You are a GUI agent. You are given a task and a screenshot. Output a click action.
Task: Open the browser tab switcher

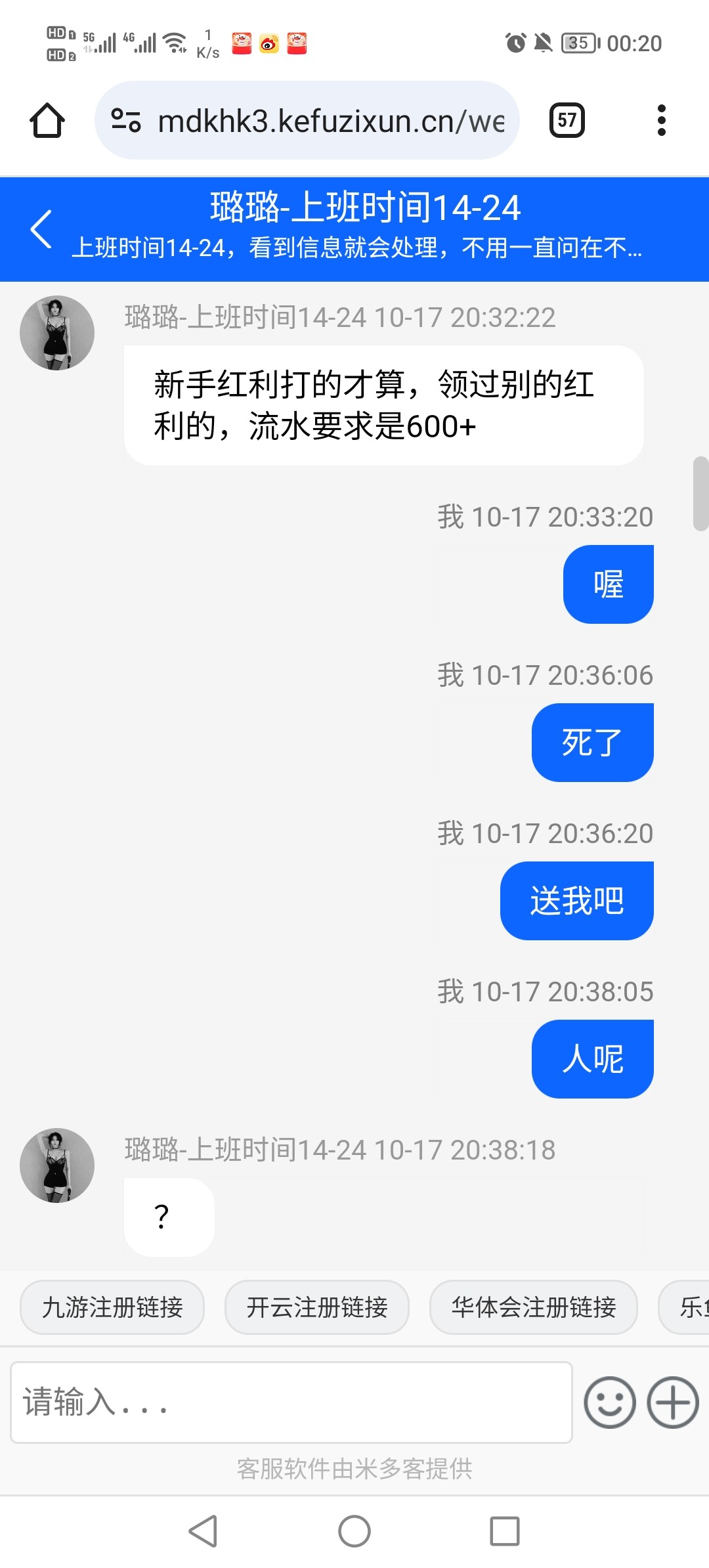click(x=567, y=121)
